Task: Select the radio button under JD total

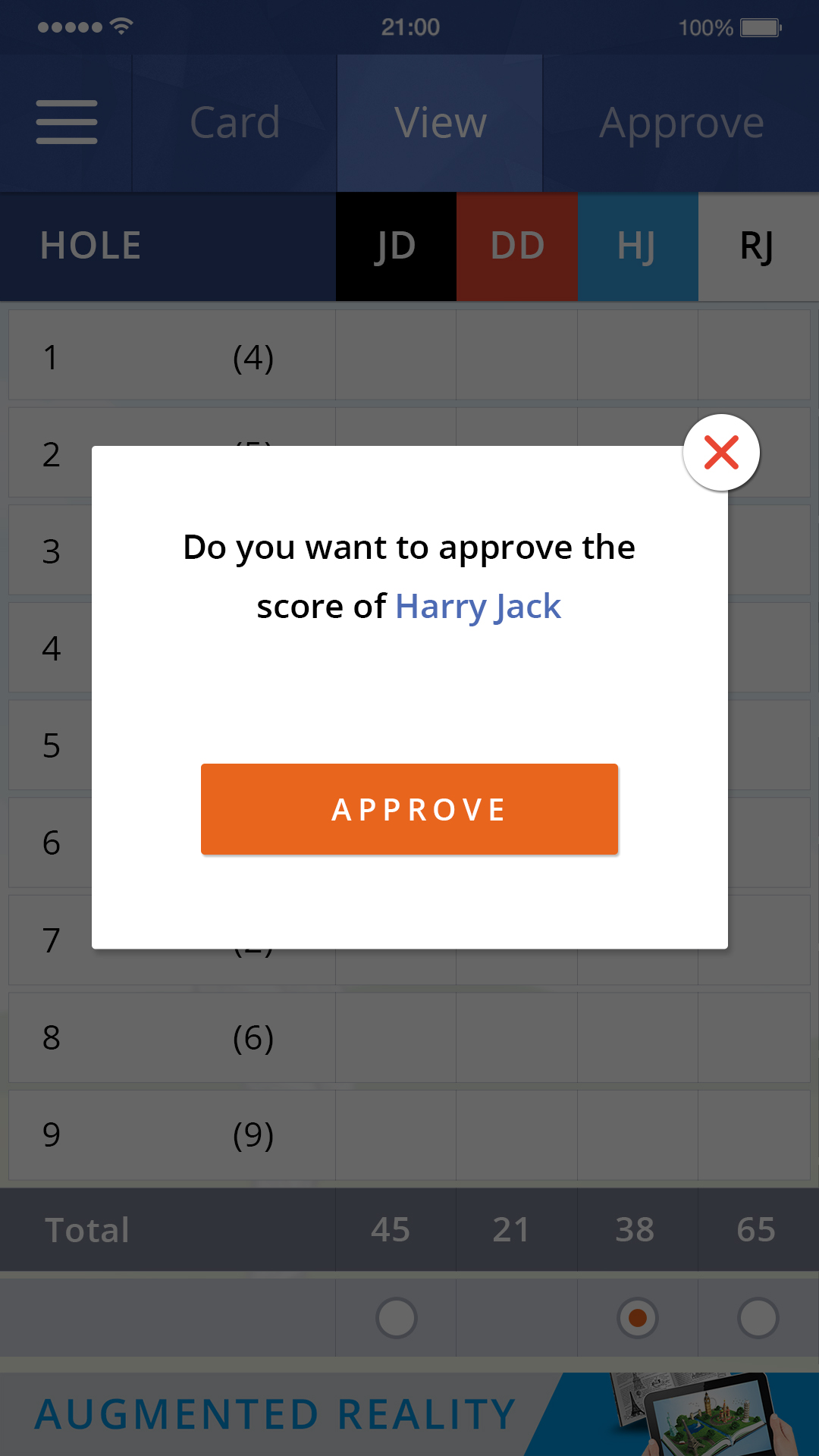Action: pyautogui.click(x=396, y=1318)
